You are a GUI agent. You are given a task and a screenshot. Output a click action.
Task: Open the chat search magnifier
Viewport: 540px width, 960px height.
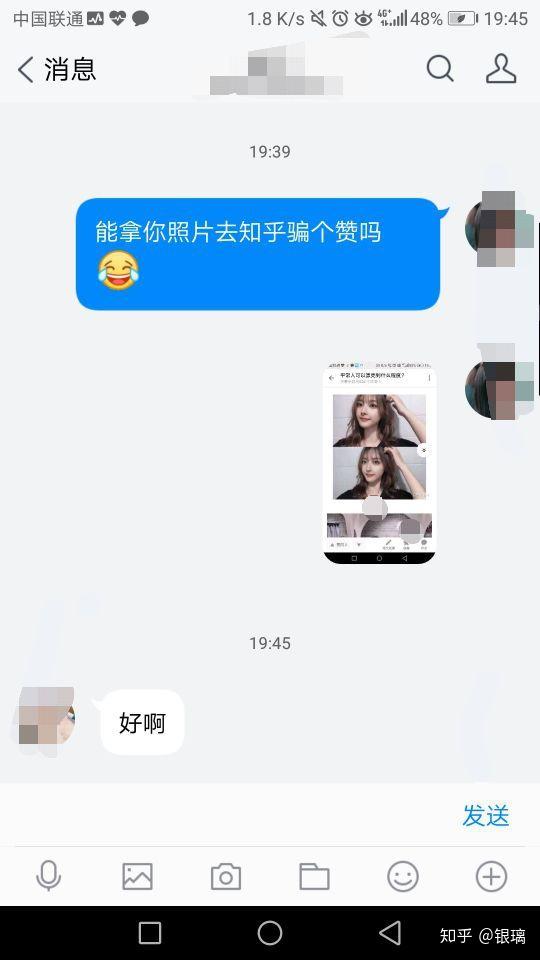coord(440,68)
